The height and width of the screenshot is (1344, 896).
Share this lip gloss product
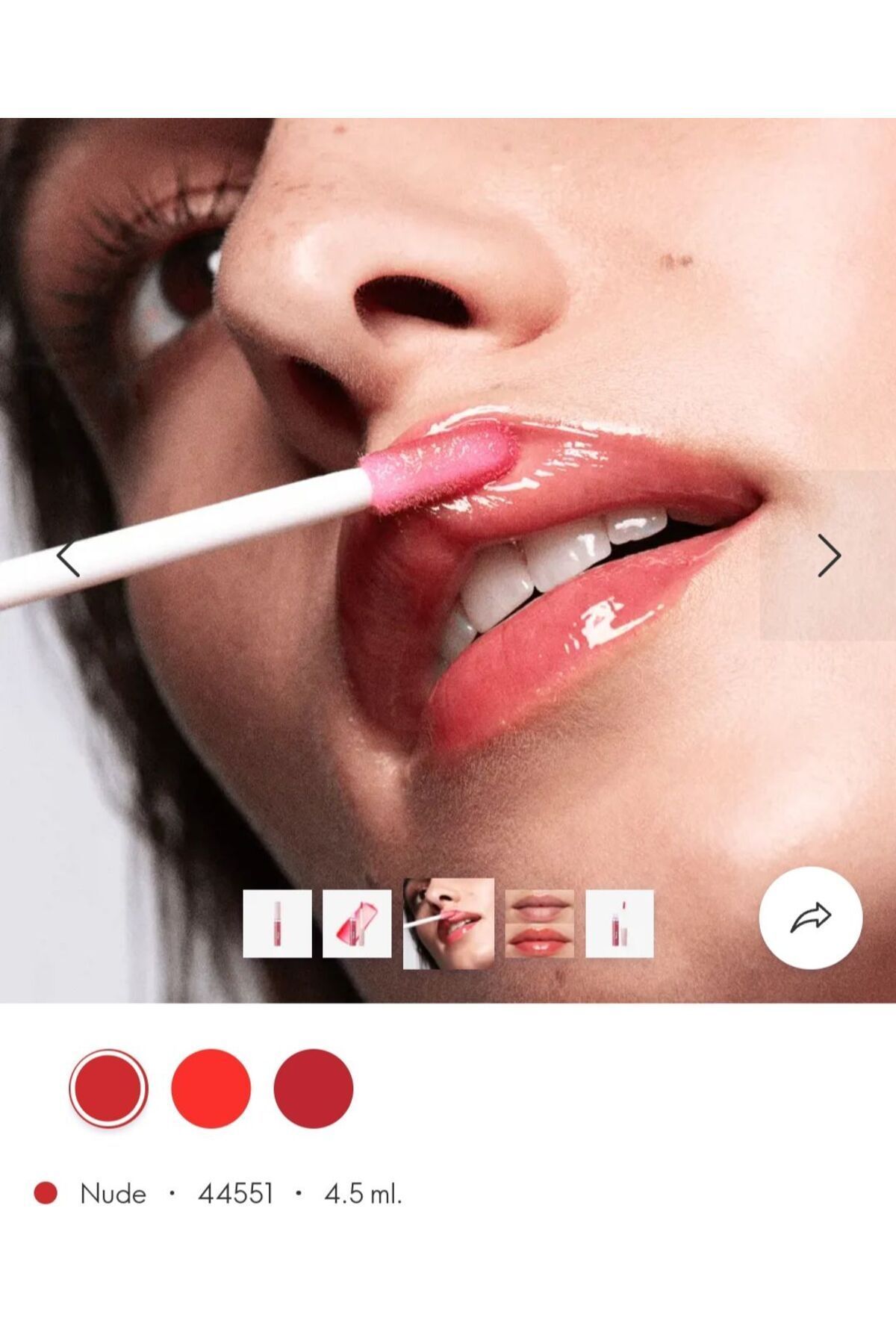pyautogui.click(x=810, y=918)
